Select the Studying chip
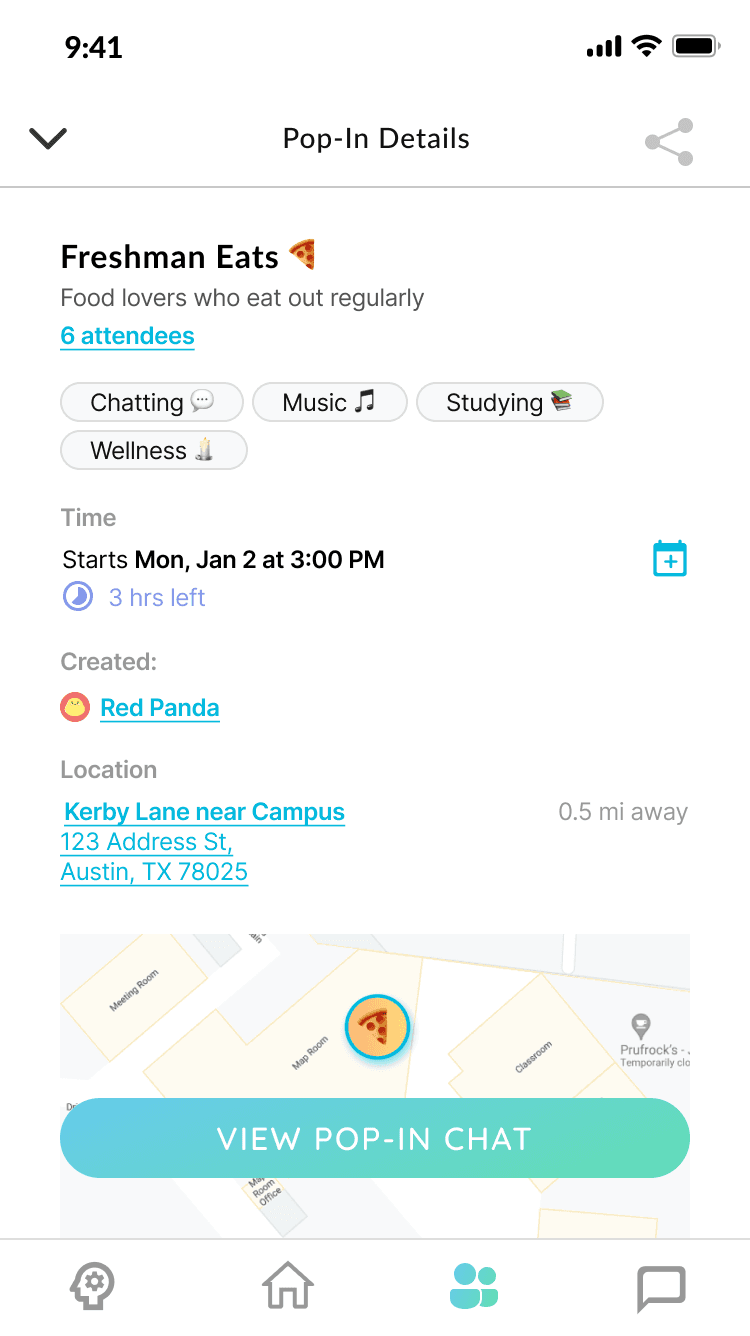750x1336 pixels. [x=509, y=403]
